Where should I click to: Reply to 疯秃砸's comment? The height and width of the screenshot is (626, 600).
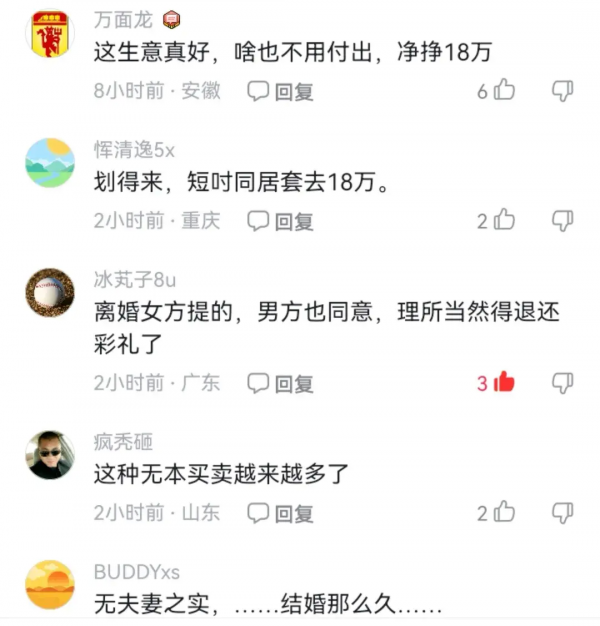point(281,512)
